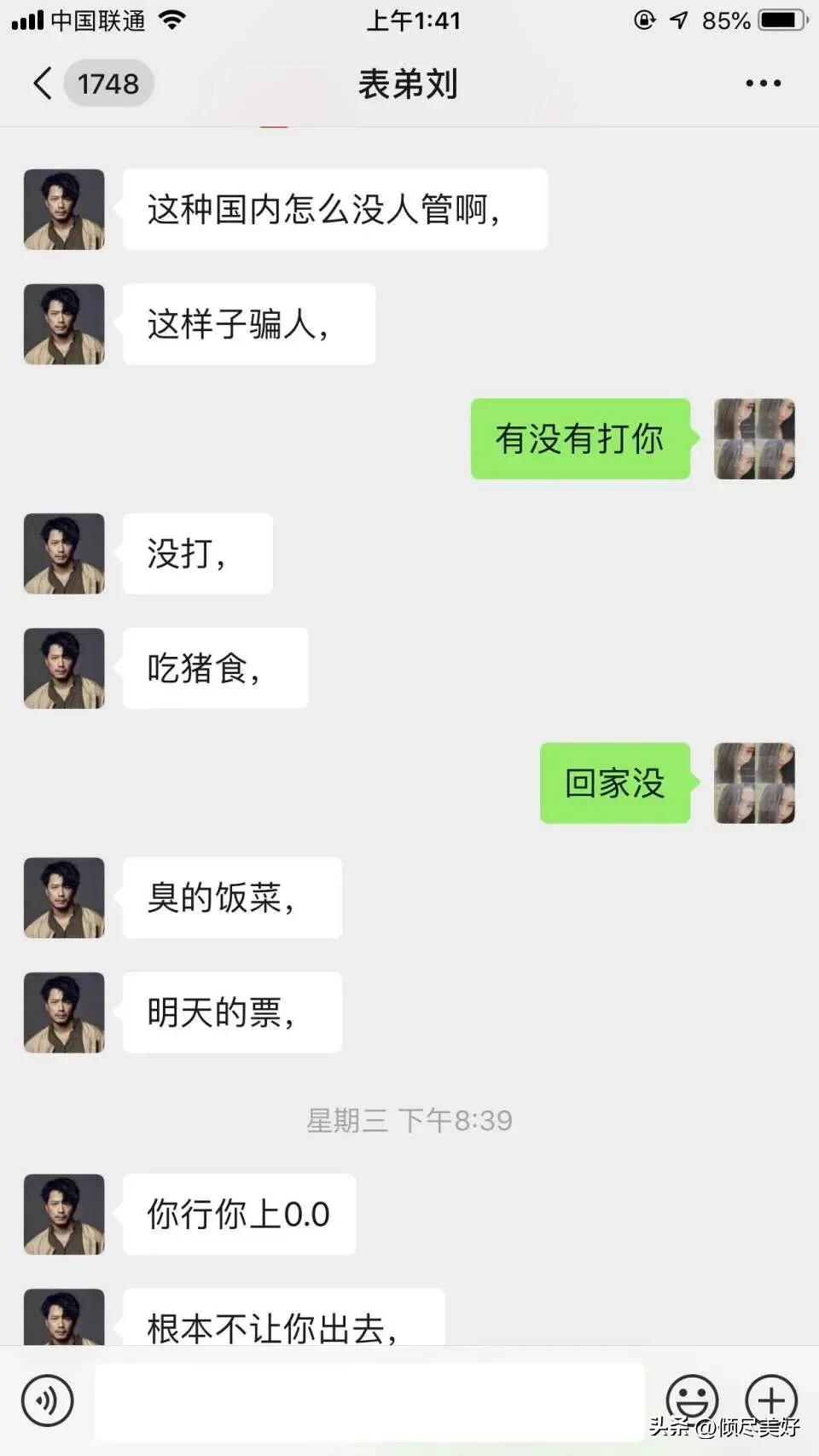The width and height of the screenshot is (819, 1456).
Task: Open chat options via the three-dot icon
Action: pyautogui.click(x=760, y=83)
